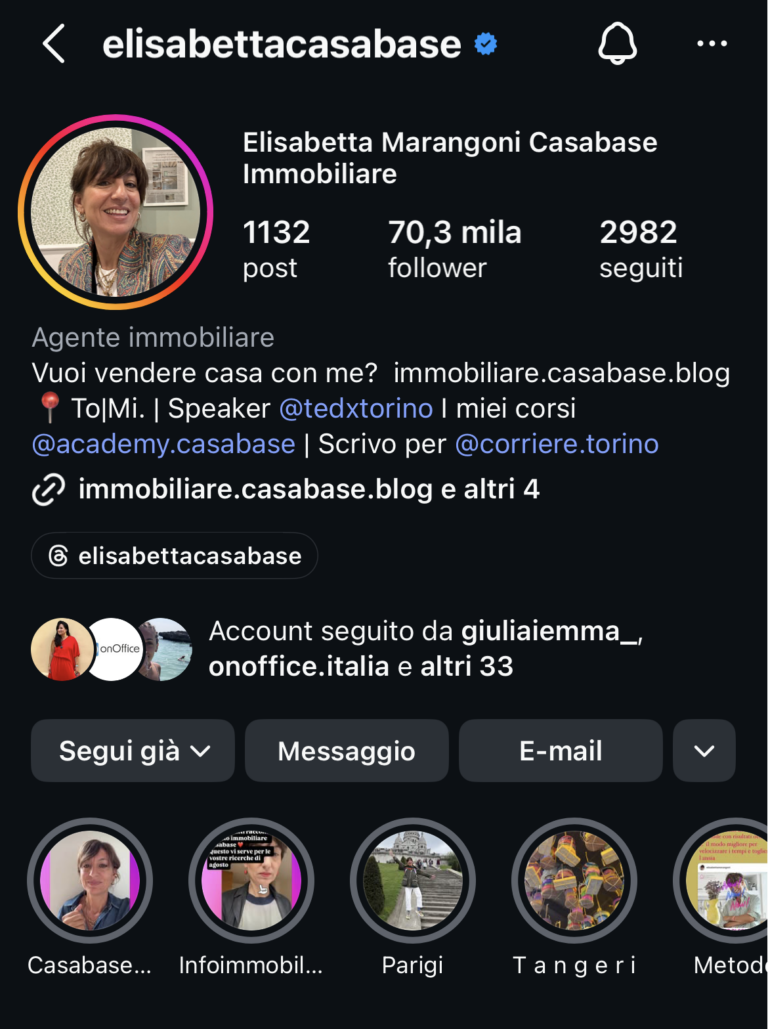The height and width of the screenshot is (1029, 768).
Task: View the profile picture story
Action: click(110, 211)
